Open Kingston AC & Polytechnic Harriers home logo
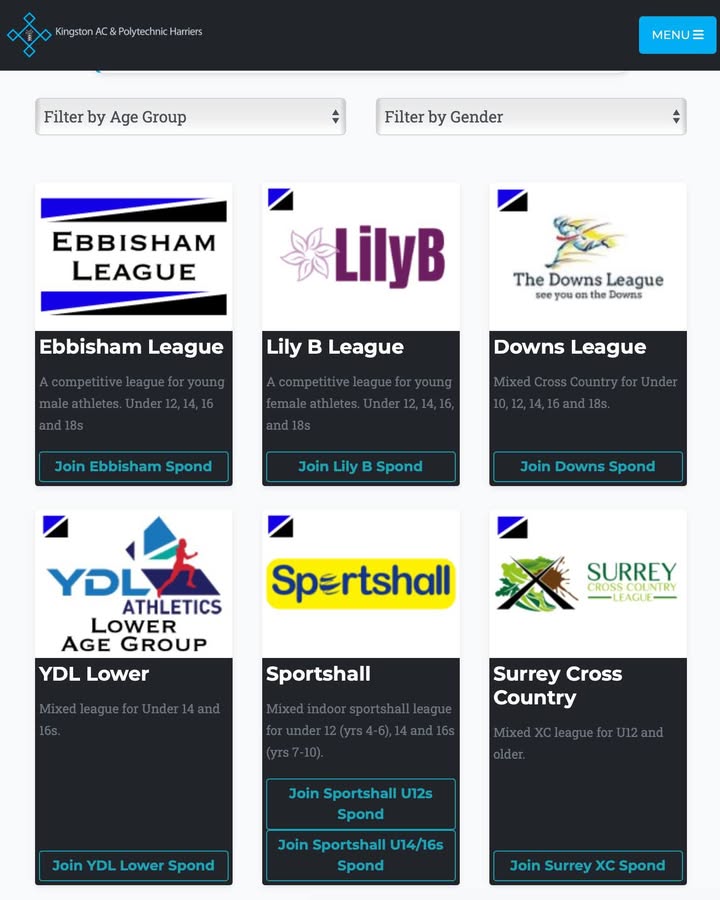 pyautogui.click(x=105, y=33)
